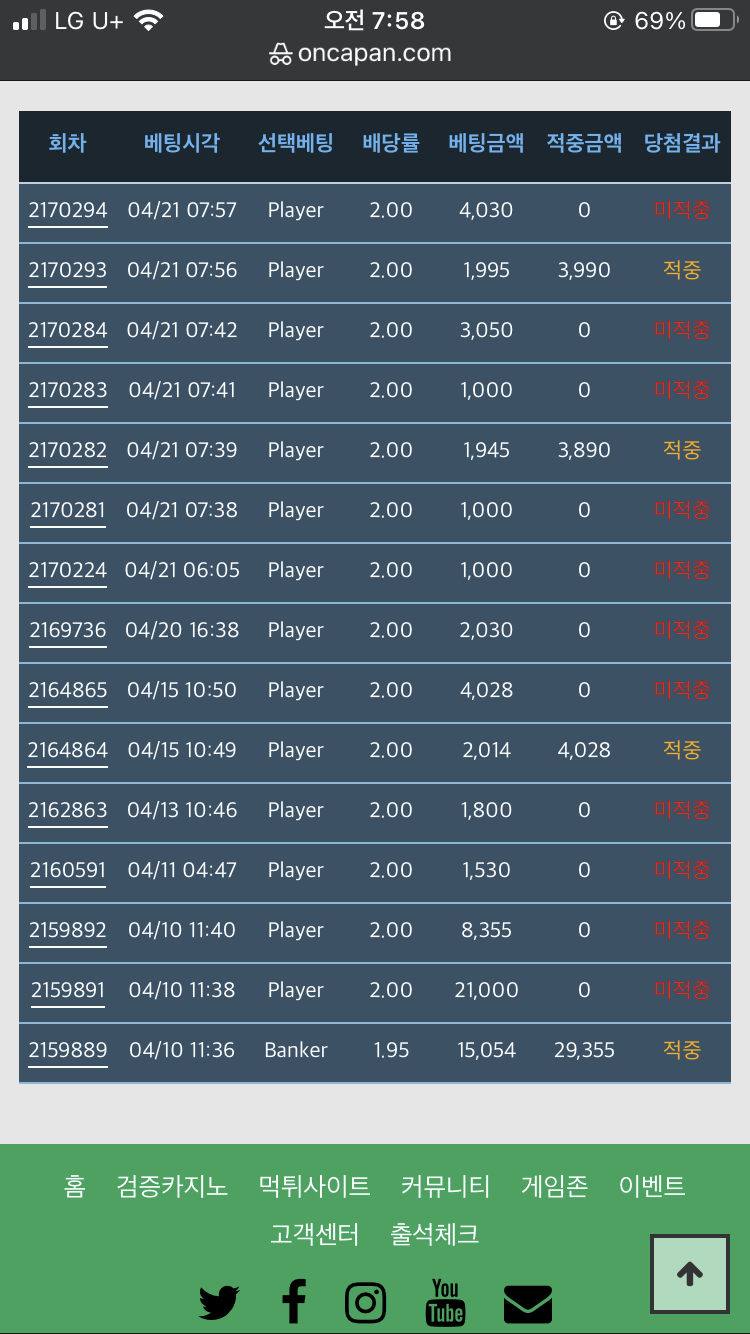The height and width of the screenshot is (1334, 750).
Task: Open 이벤트 footer link
Action: pyautogui.click(x=652, y=1187)
